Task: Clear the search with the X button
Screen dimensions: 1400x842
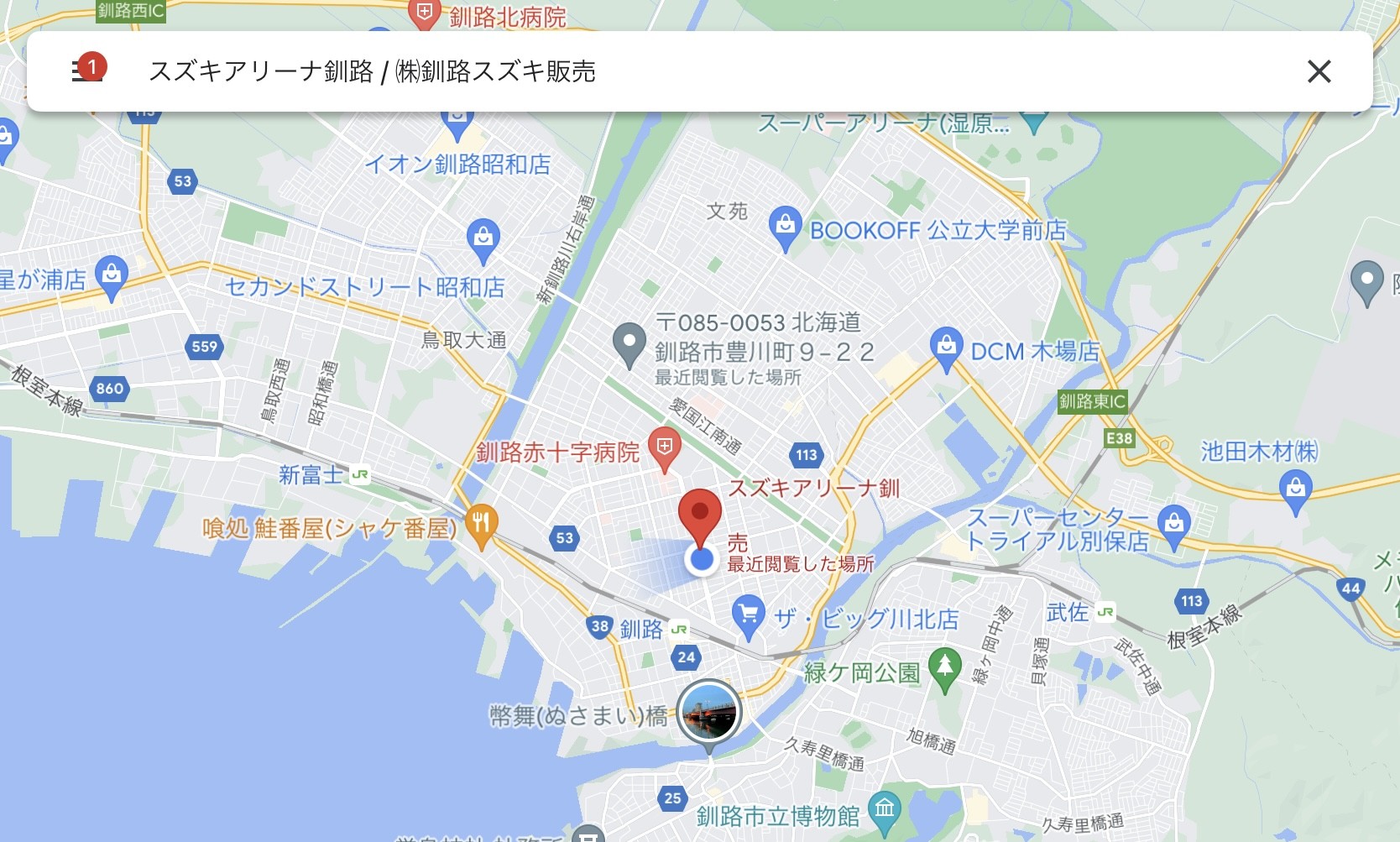Action: coord(1319,72)
